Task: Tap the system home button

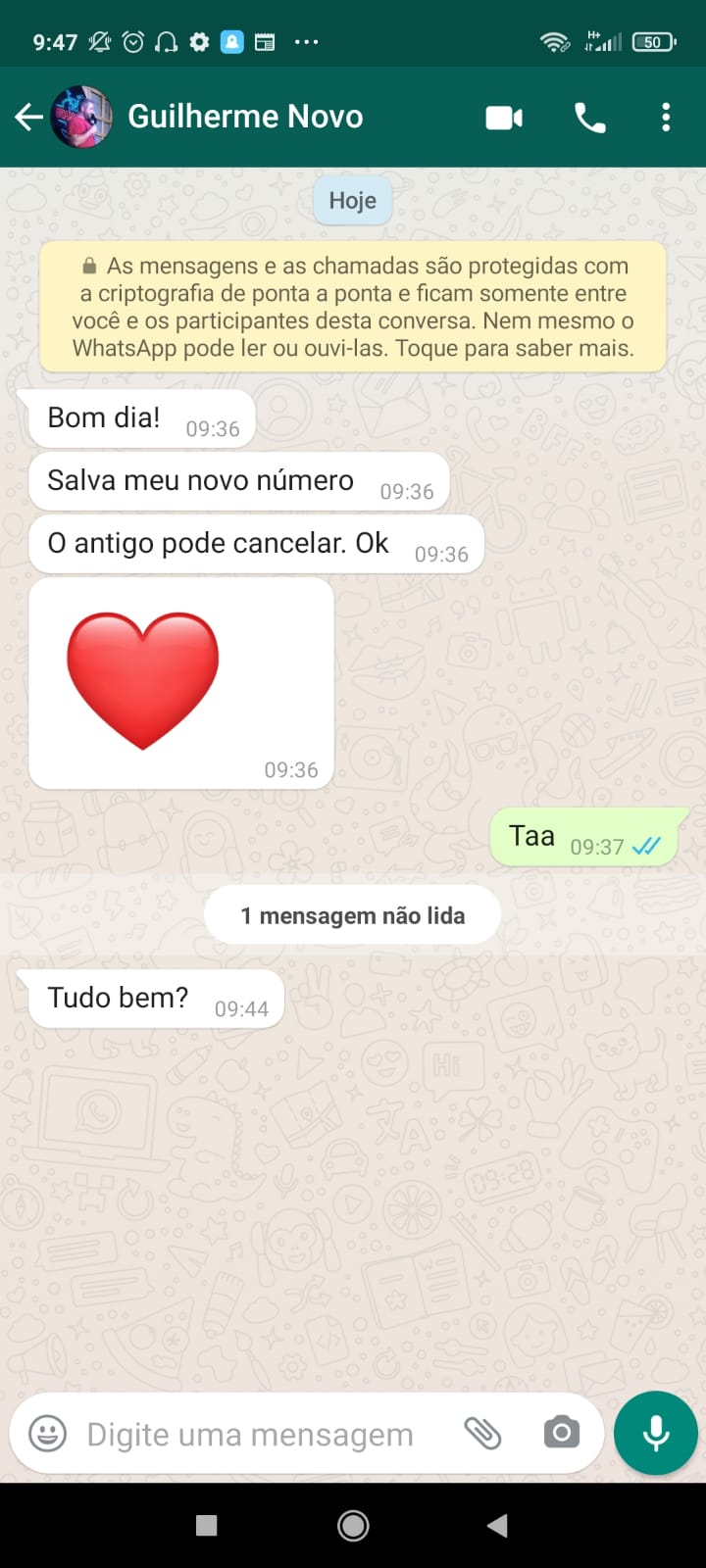Action: (x=353, y=1525)
